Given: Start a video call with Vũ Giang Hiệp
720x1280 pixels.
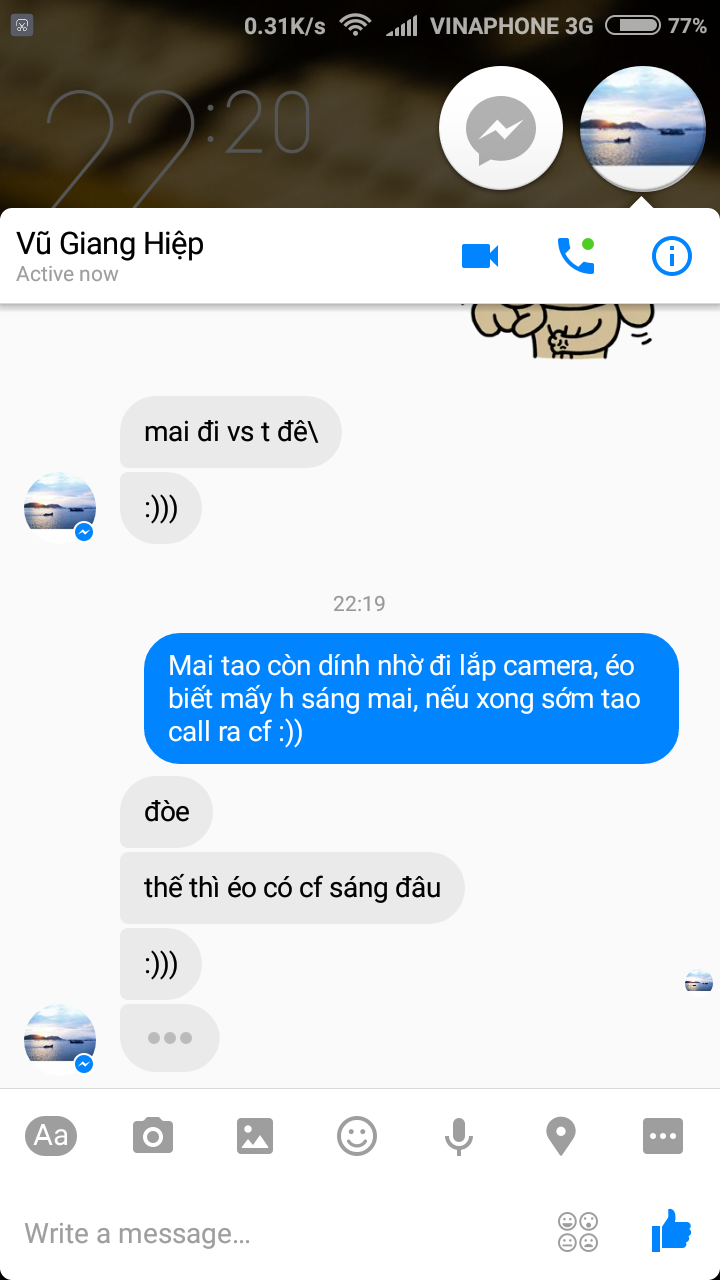Looking at the screenshot, I should click(480, 256).
